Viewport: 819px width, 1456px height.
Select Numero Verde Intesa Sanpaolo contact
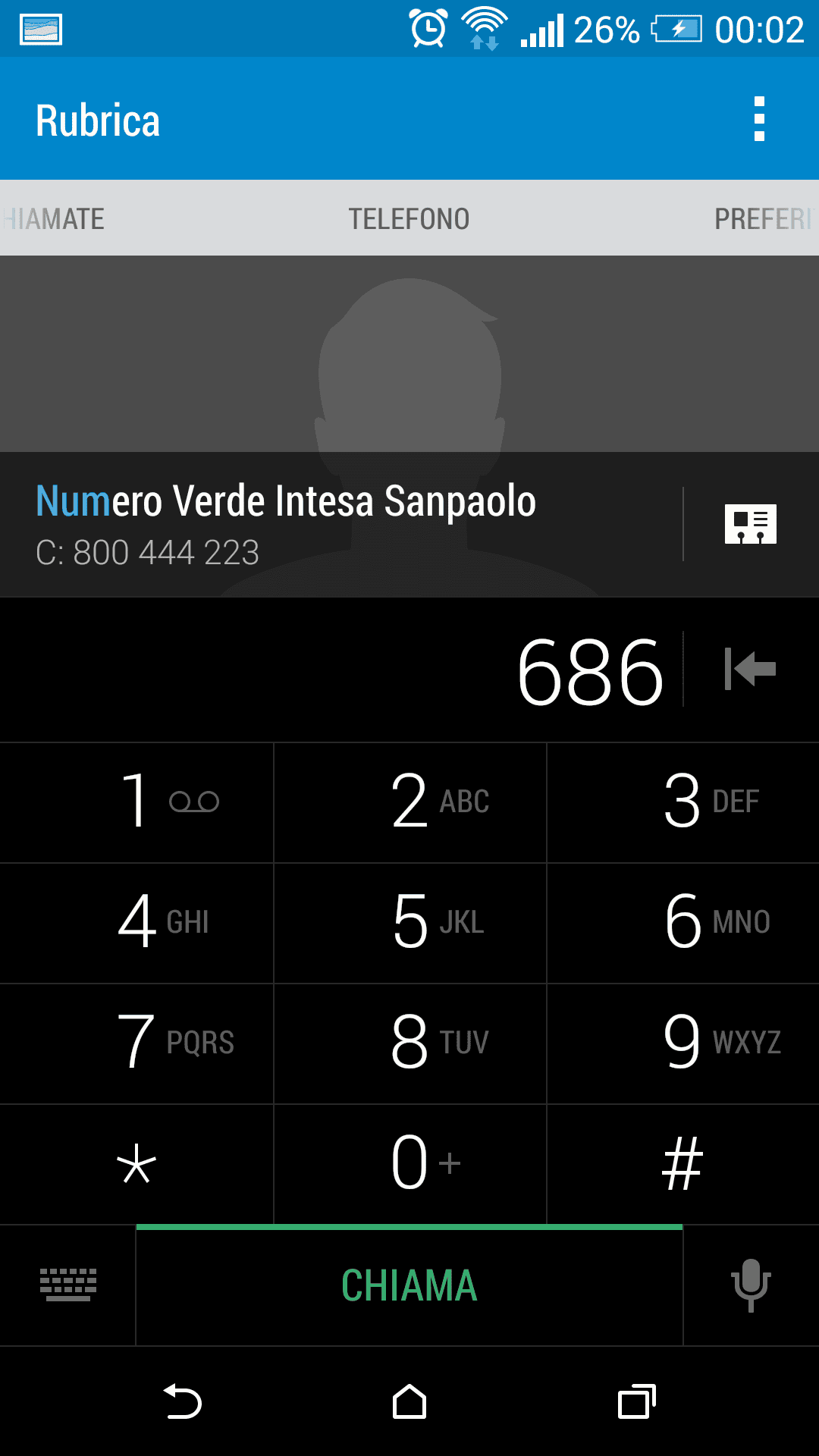341,524
